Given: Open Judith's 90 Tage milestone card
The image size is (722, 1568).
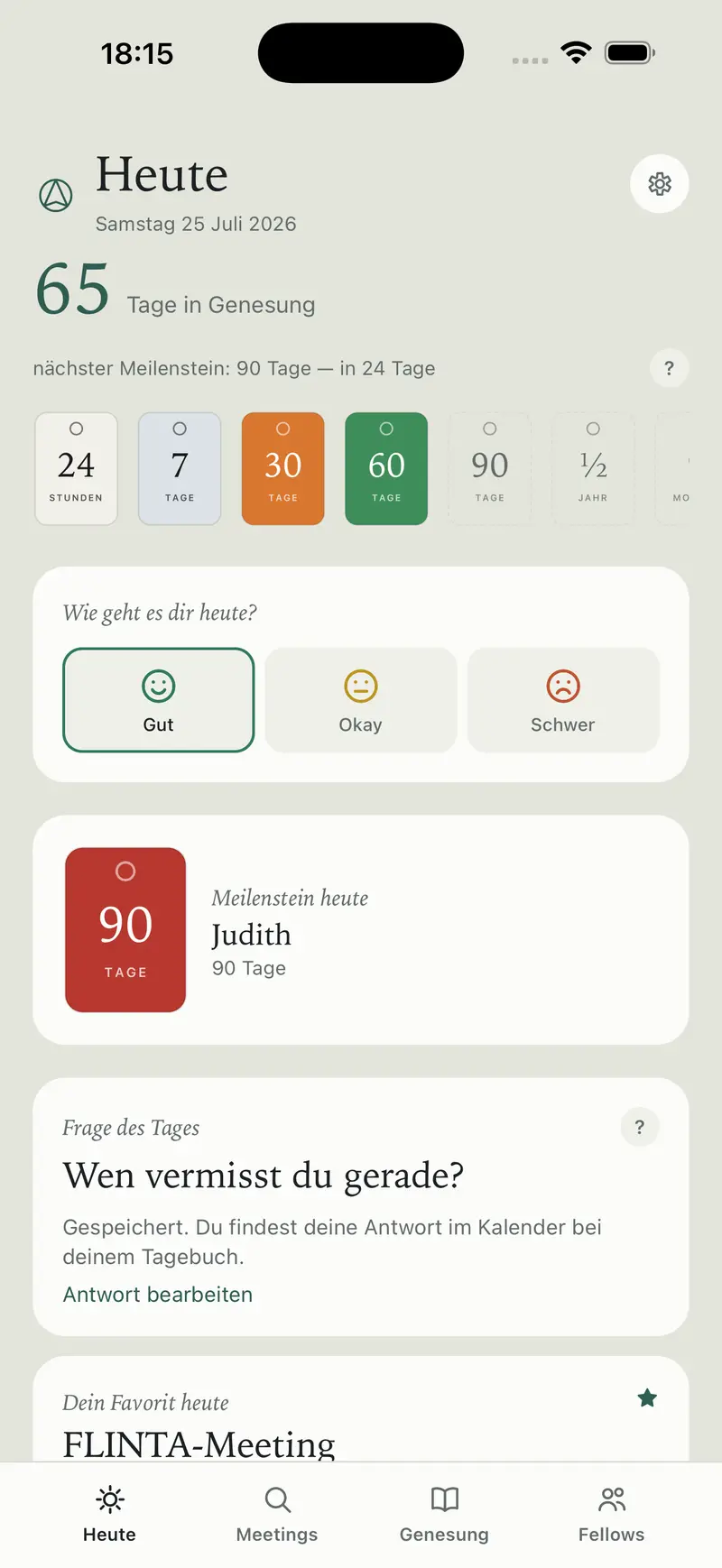Looking at the screenshot, I should 361,930.
